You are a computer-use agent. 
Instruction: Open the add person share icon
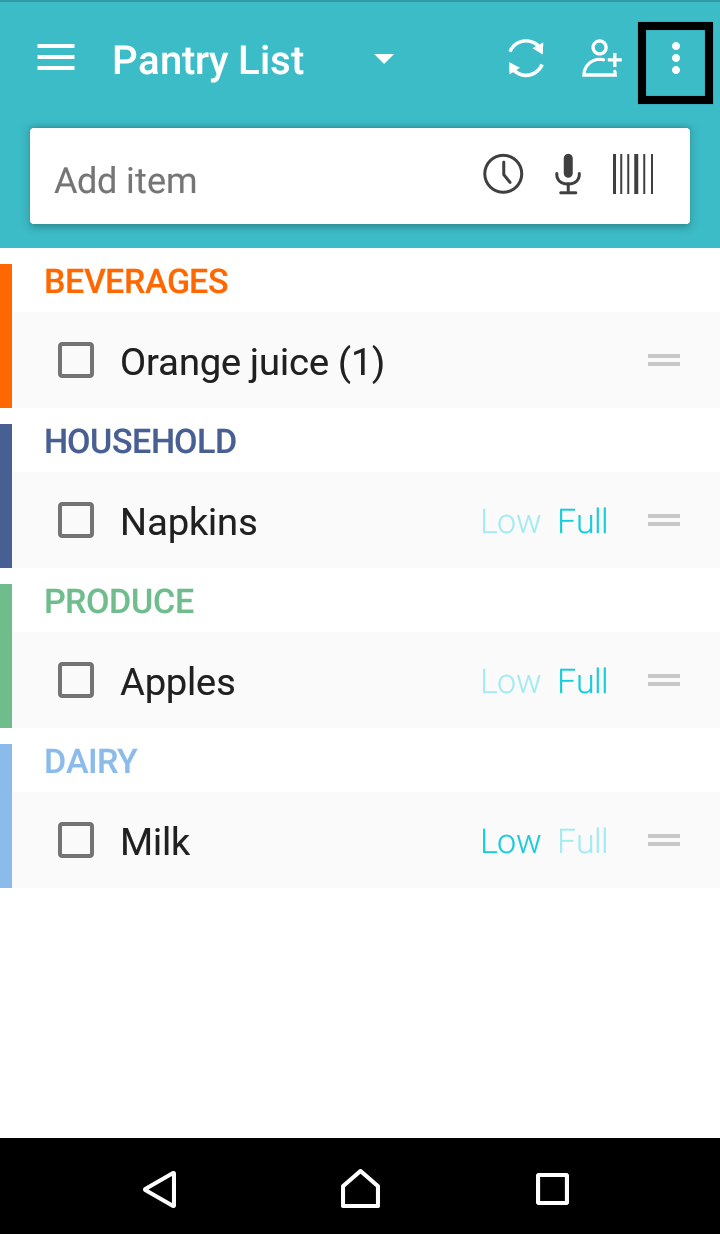pos(602,59)
